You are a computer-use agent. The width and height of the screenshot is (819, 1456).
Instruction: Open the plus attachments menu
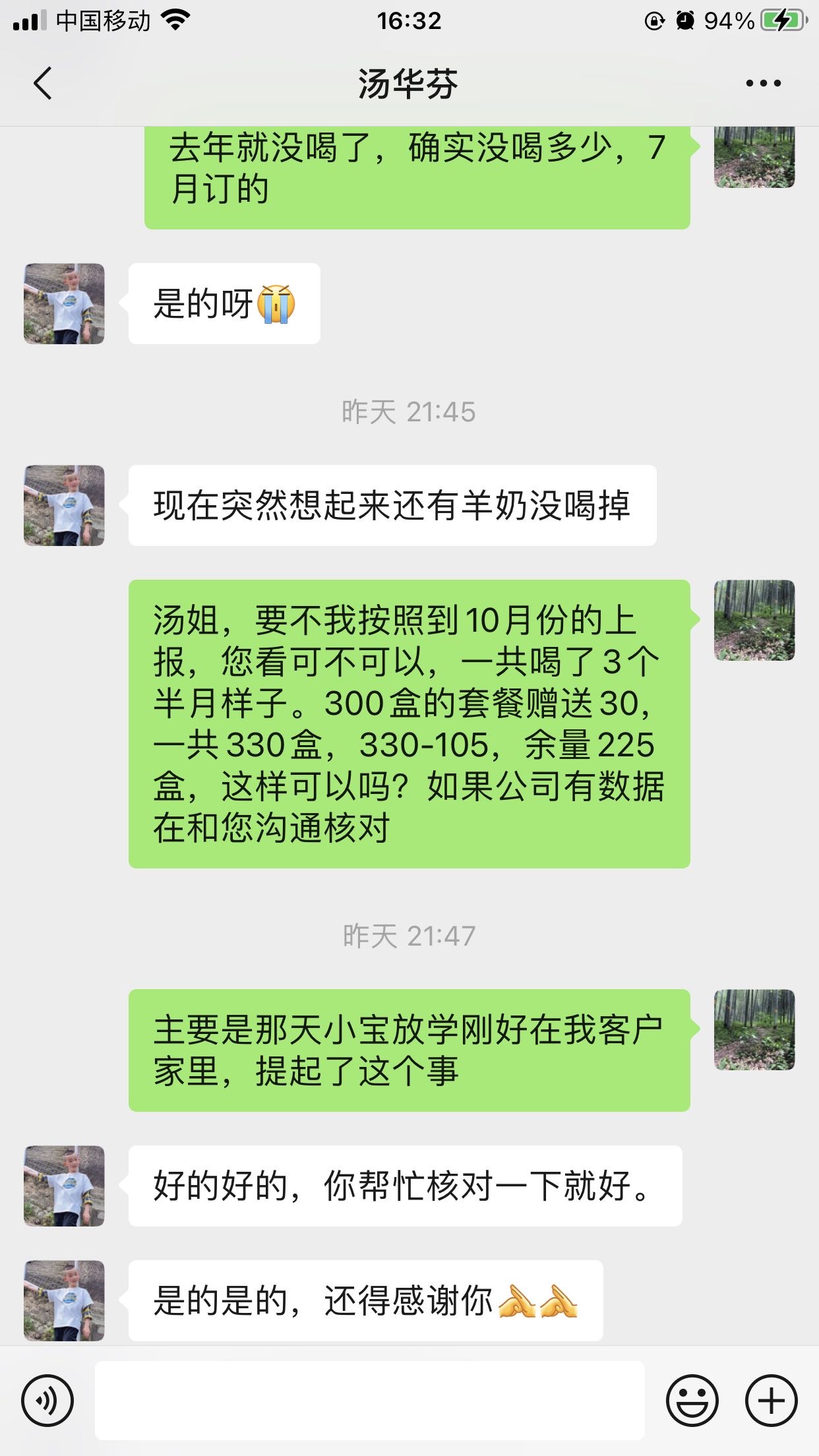(771, 1400)
